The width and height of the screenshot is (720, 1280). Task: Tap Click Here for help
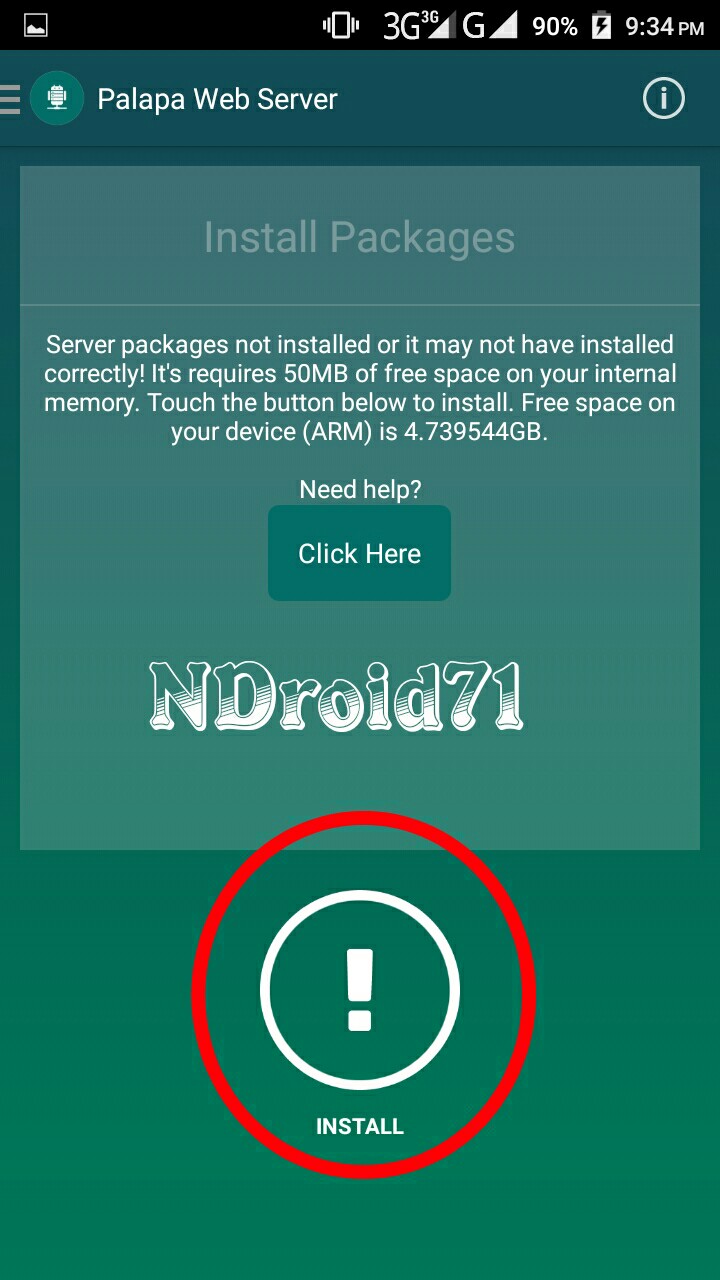pyautogui.click(x=359, y=553)
